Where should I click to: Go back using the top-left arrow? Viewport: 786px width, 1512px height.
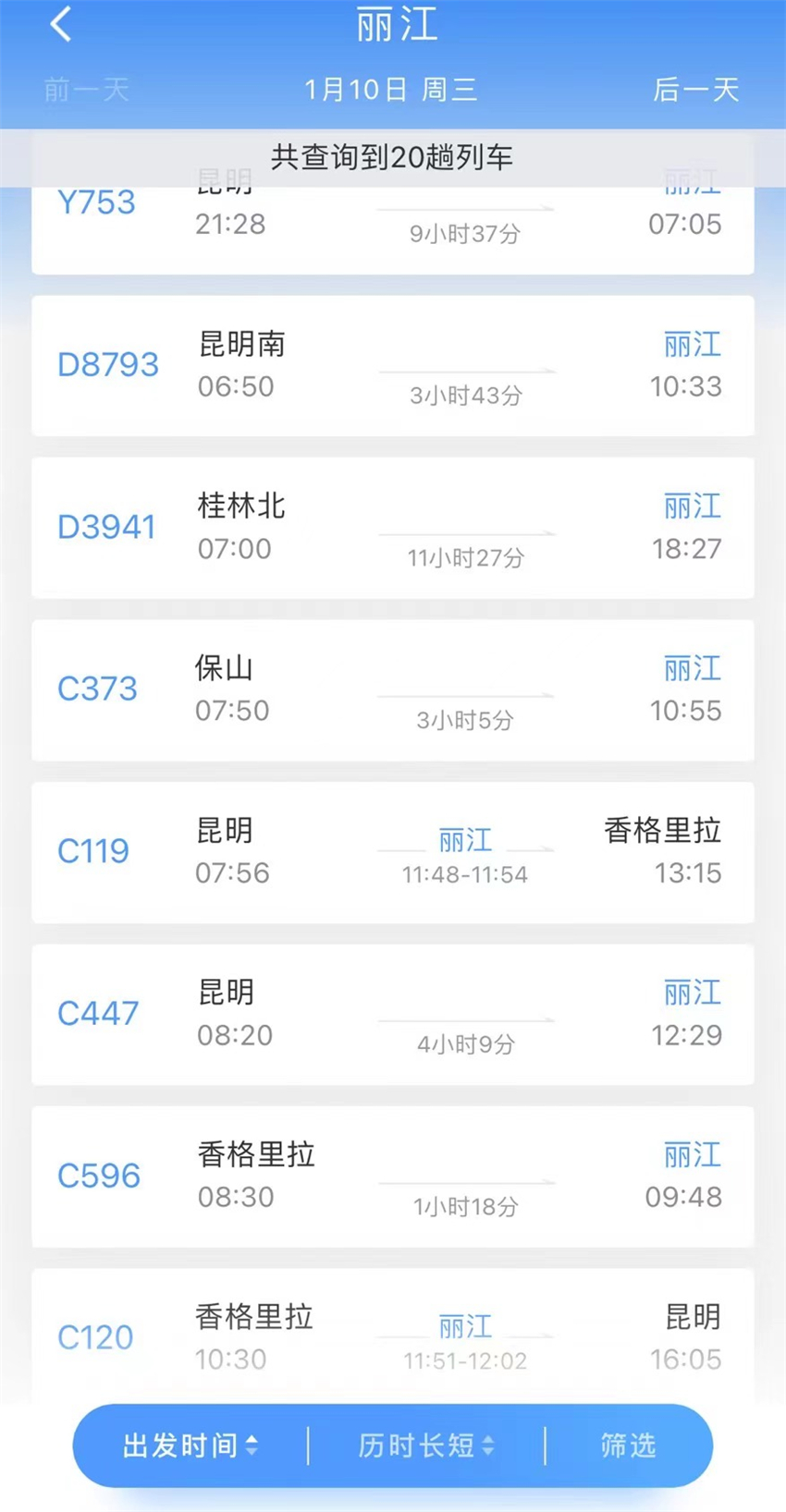[61, 25]
